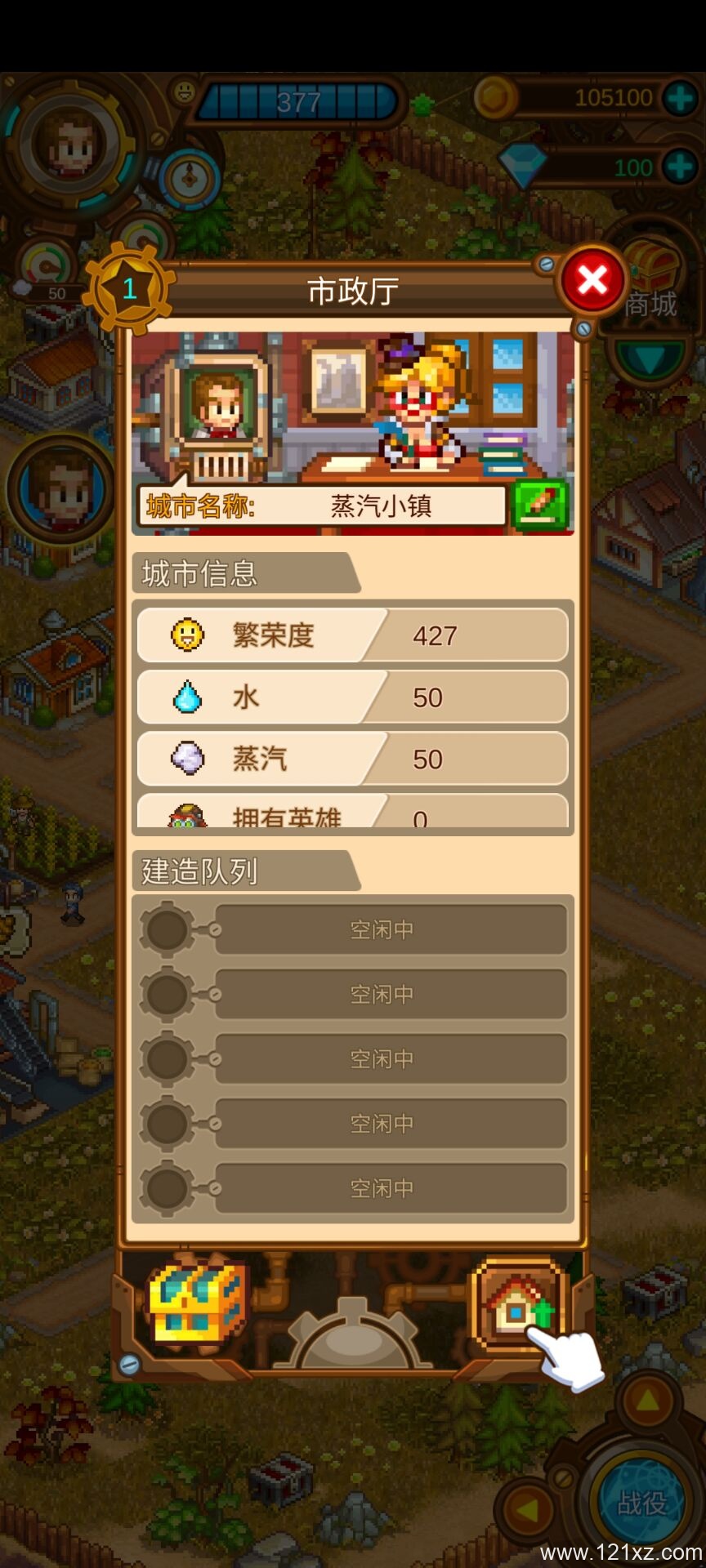The image size is (706, 1568).
Task: Close the 市政厅 dialog
Action: [x=592, y=280]
